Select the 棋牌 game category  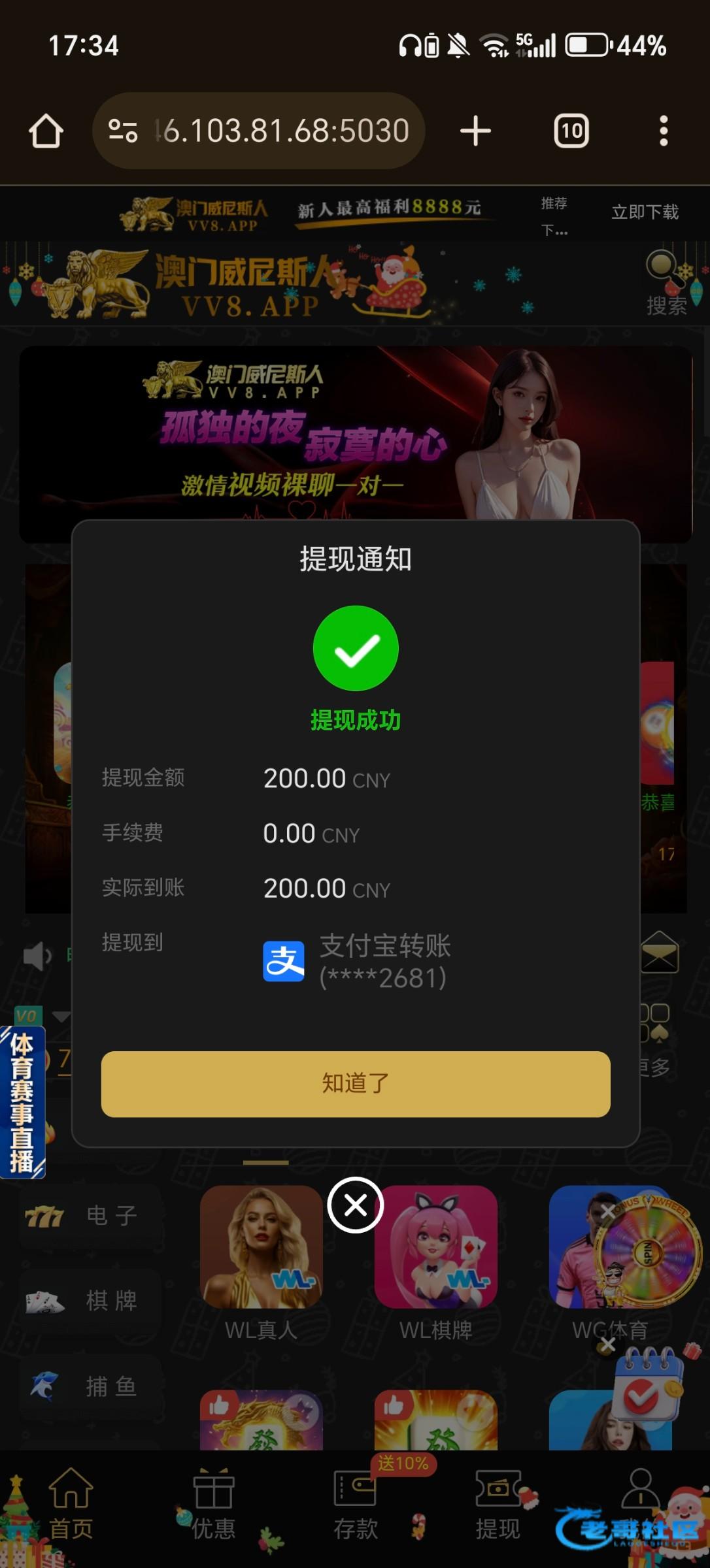[90, 1301]
